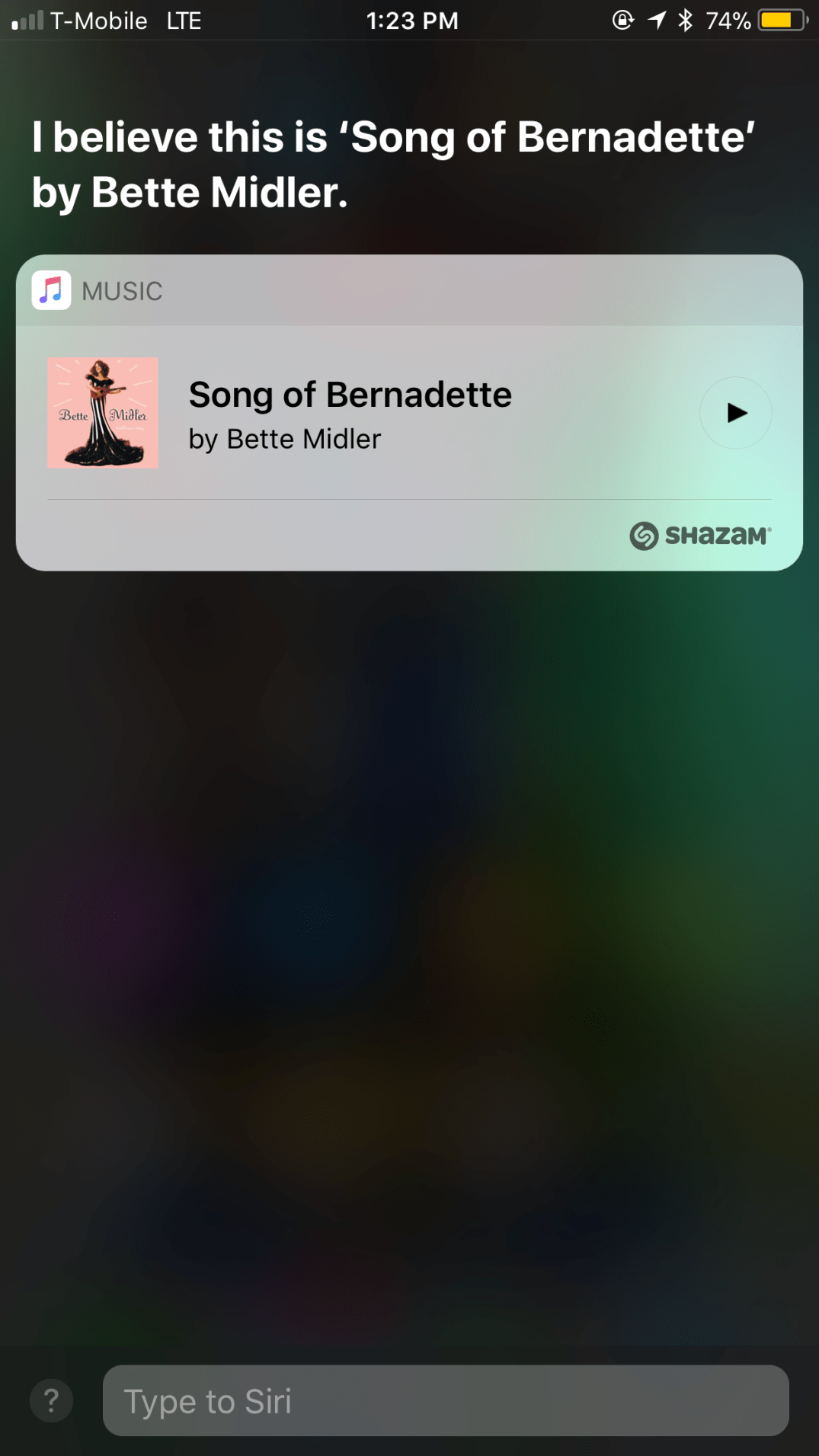Screen dimensions: 819x1456
Task: Tap the Type to Siri field
Action: [x=446, y=1400]
